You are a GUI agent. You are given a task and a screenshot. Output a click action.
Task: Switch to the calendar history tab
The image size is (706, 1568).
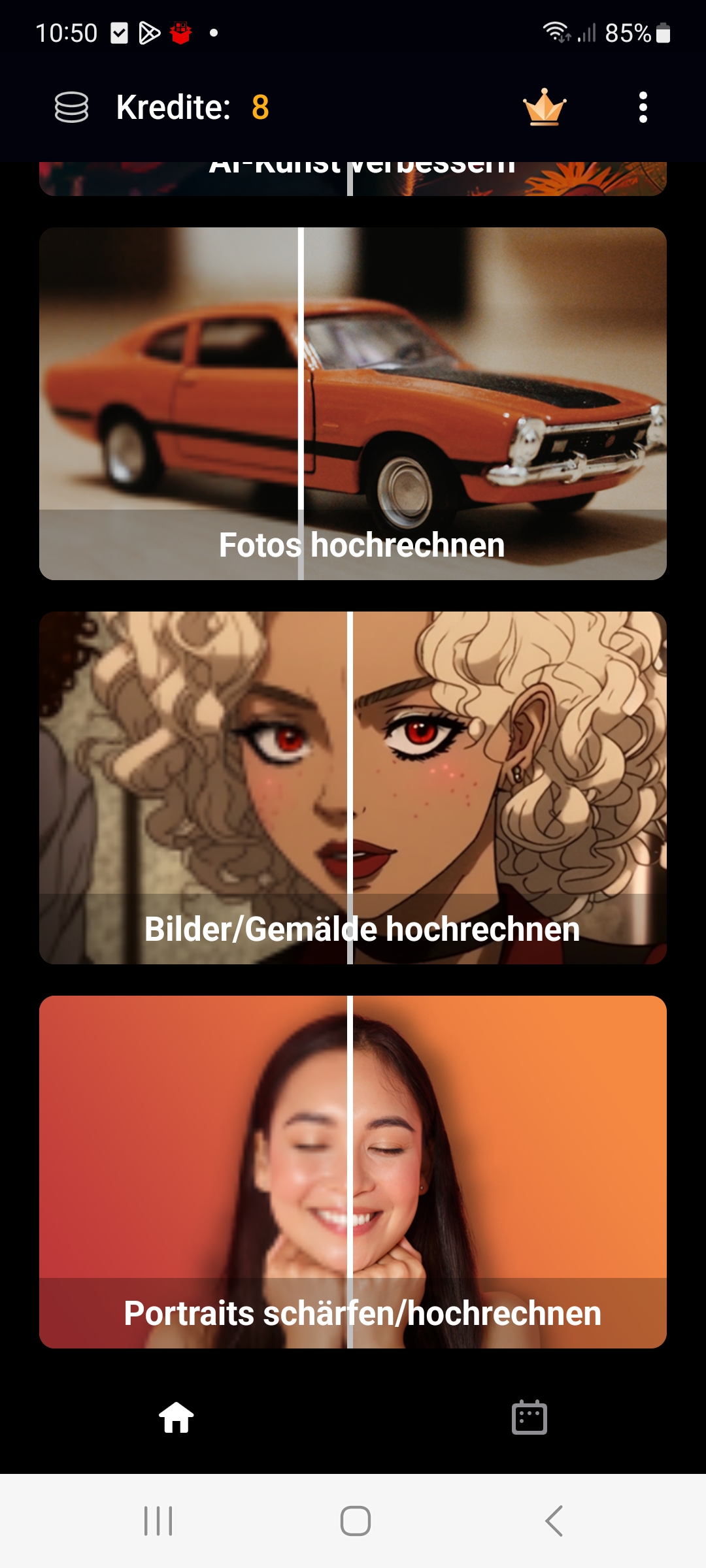pyautogui.click(x=529, y=1417)
